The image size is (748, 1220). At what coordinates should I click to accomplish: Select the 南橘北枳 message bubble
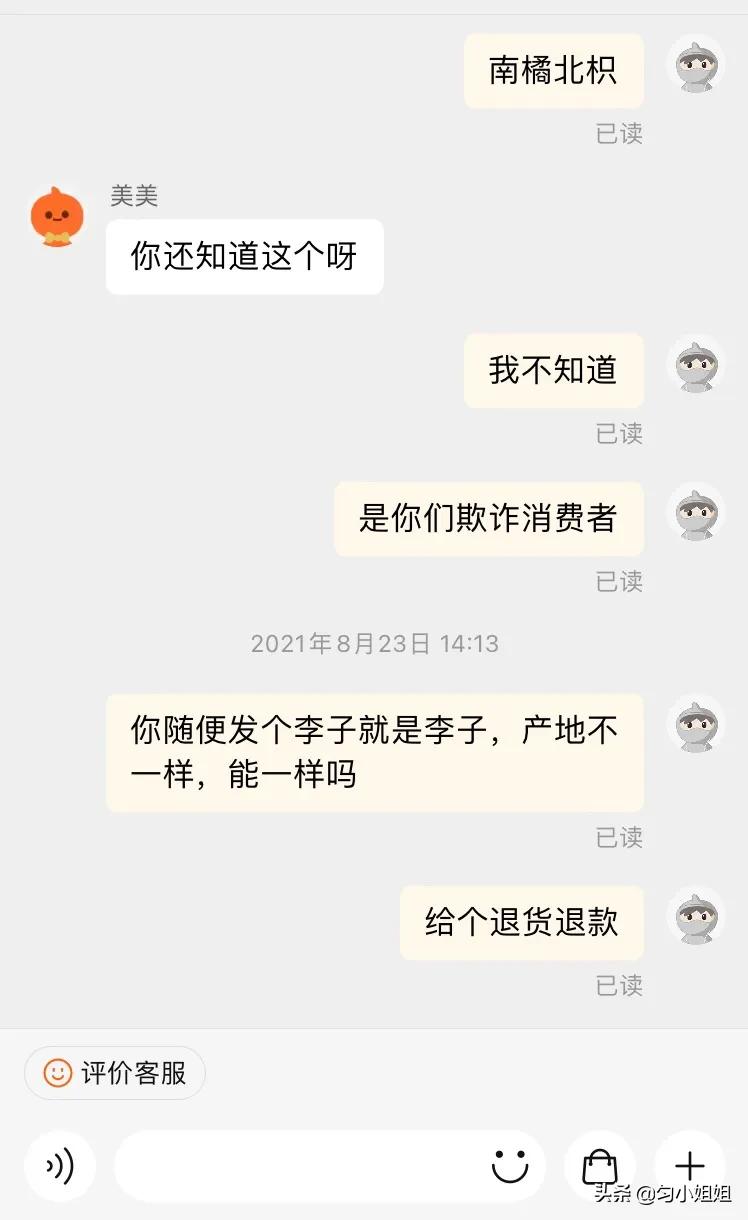tap(554, 70)
